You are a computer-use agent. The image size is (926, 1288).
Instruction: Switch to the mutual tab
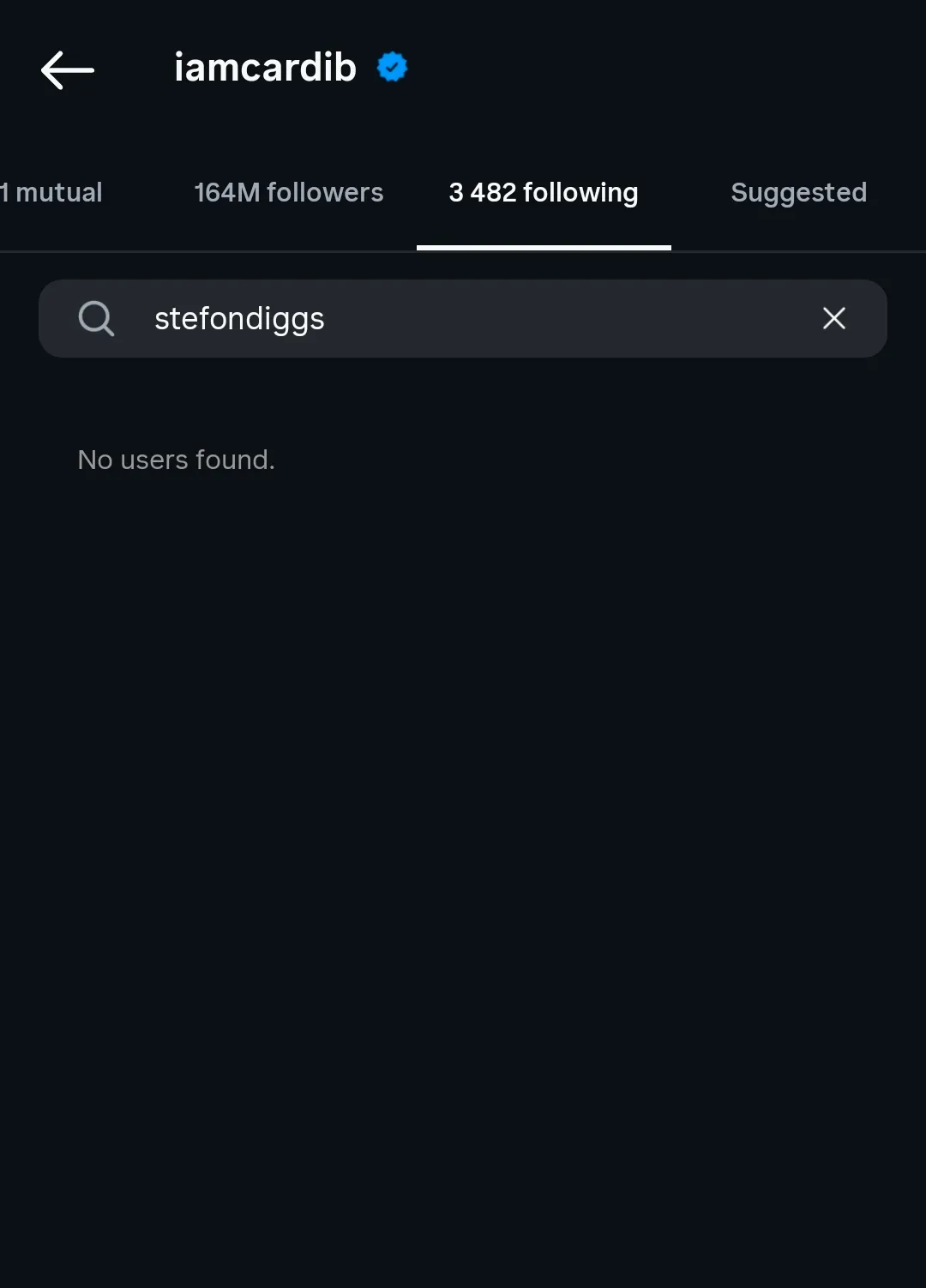tap(53, 193)
